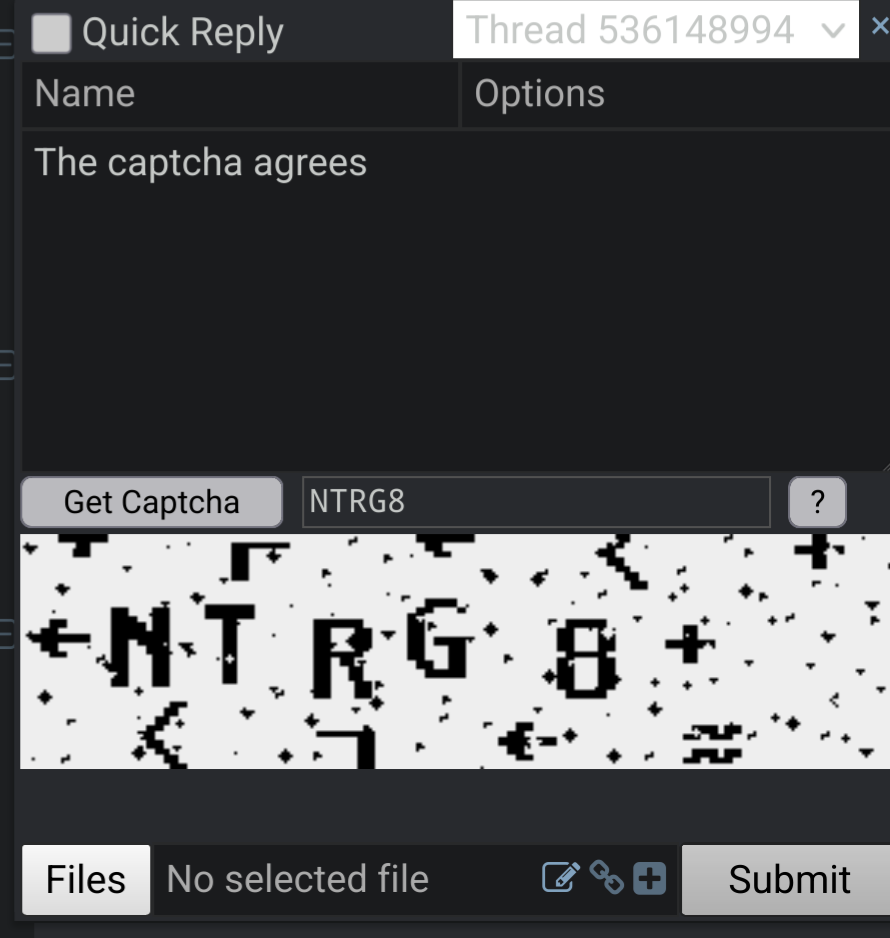890x938 pixels.
Task: Add file from URL link icon
Action: pos(606,878)
